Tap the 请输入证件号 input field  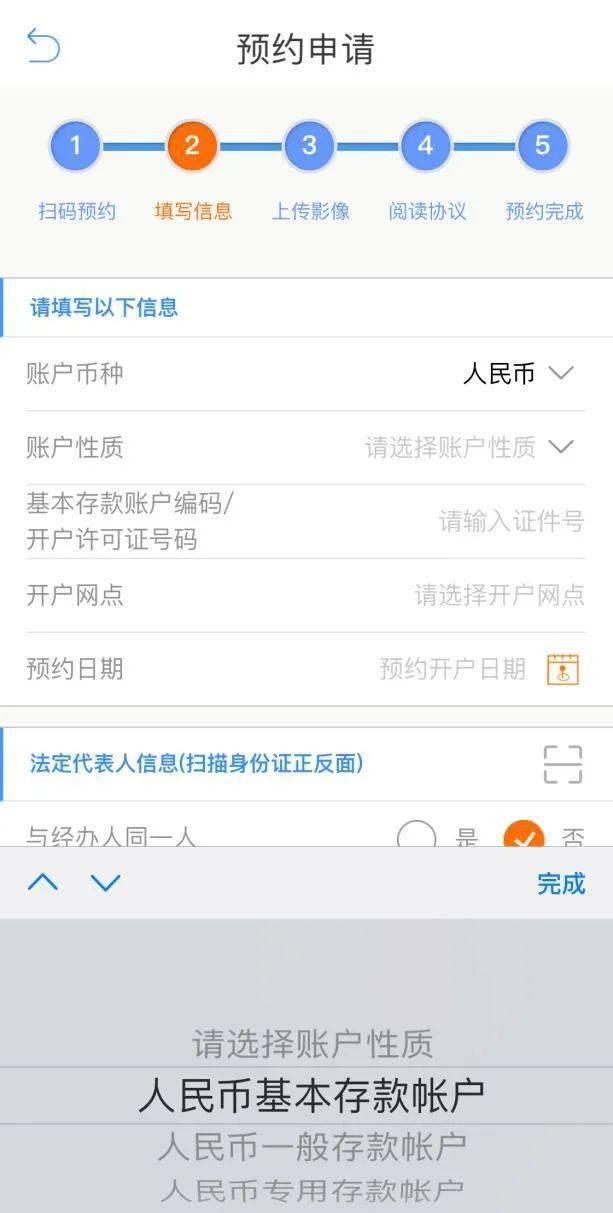(510, 521)
